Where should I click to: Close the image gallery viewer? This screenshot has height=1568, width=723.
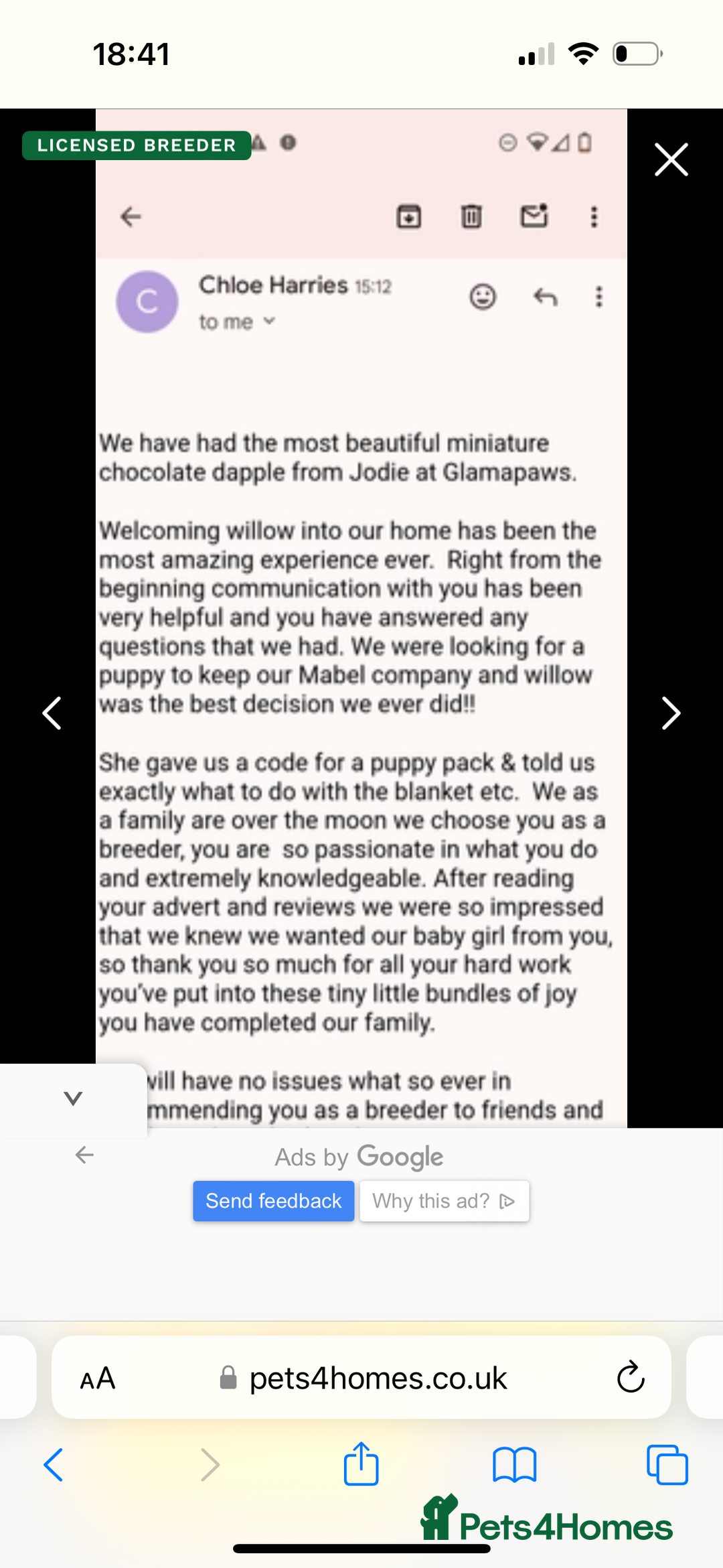point(671,159)
